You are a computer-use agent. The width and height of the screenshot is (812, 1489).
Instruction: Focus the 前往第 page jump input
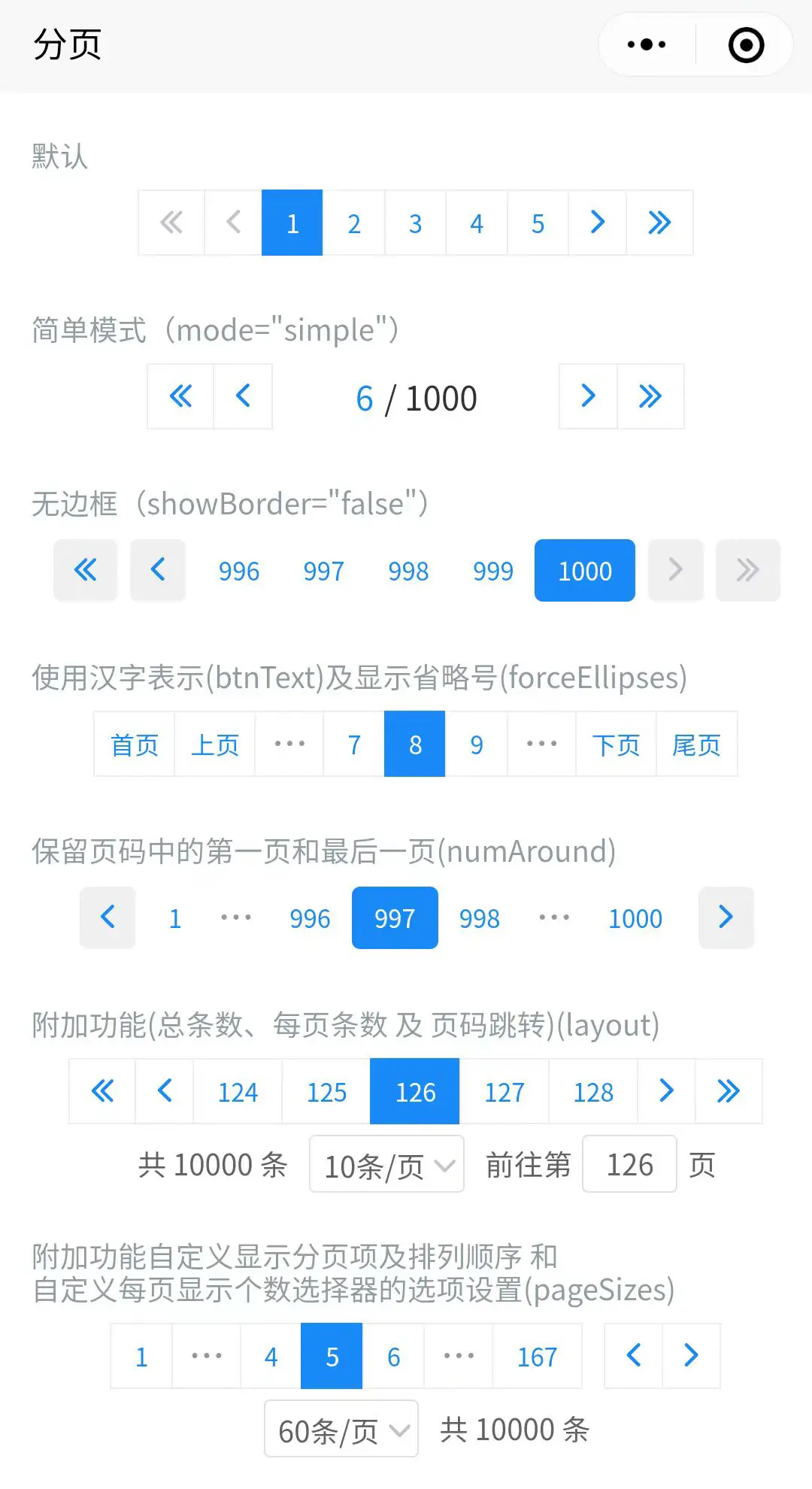click(x=629, y=1165)
